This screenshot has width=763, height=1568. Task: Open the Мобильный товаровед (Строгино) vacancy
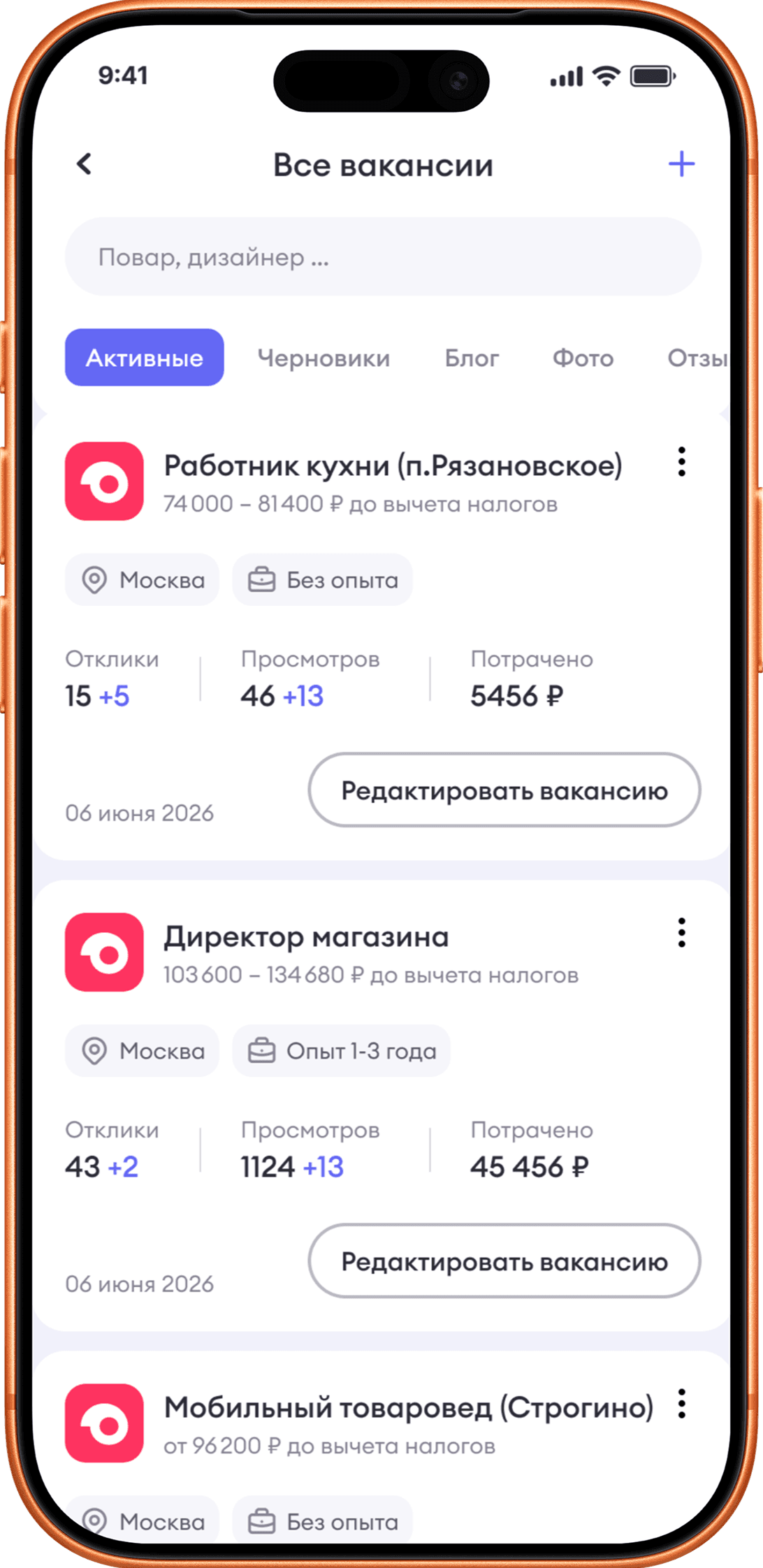[x=409, y=1407]
